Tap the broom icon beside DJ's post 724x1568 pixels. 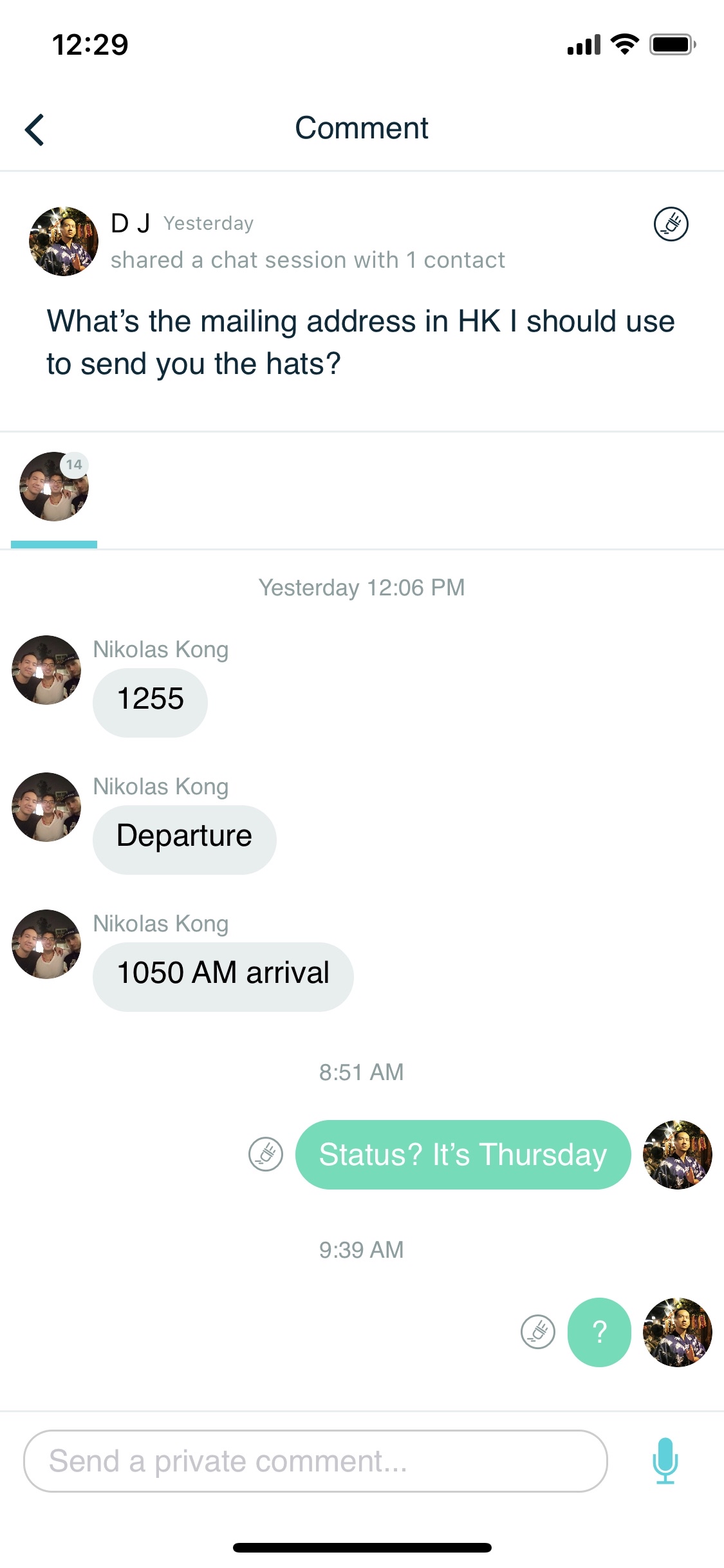click(x=671, y=225)
